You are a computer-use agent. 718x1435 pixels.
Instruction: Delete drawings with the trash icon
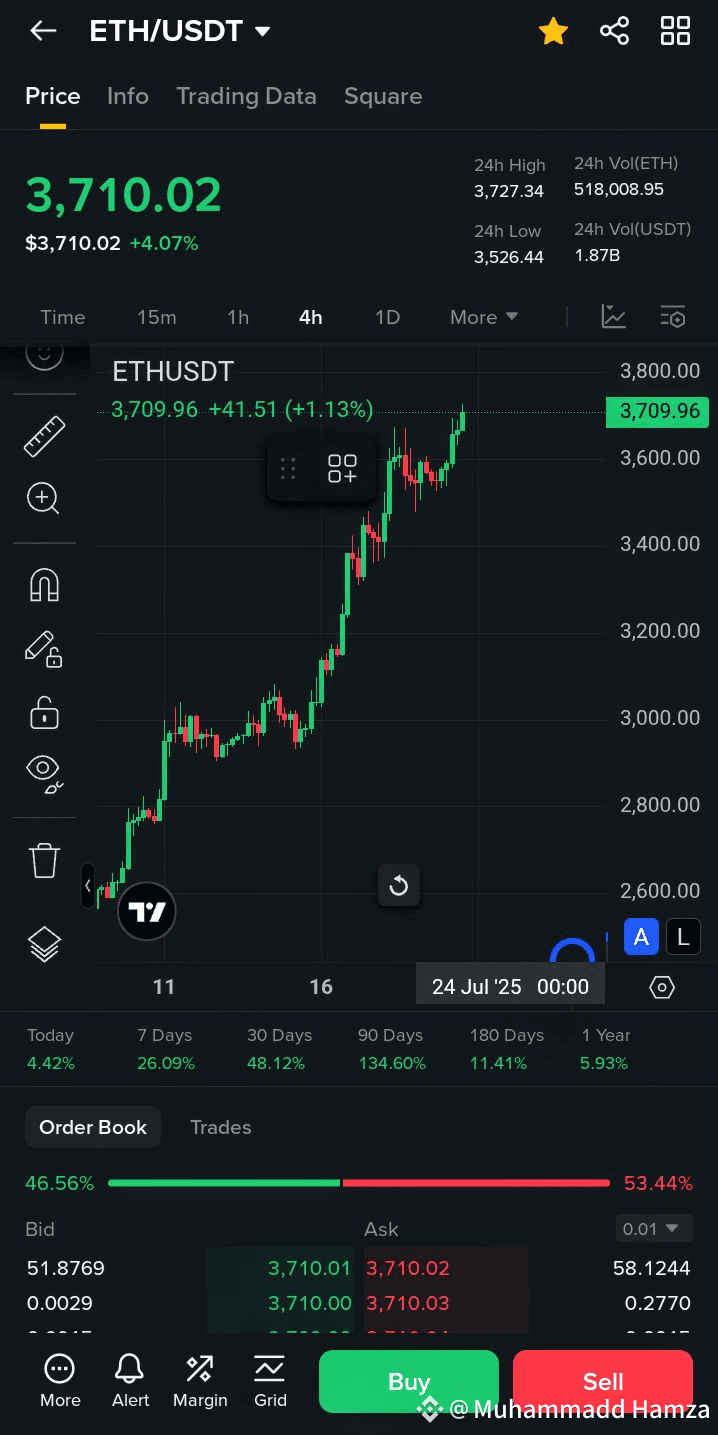(x=44, y=860)
